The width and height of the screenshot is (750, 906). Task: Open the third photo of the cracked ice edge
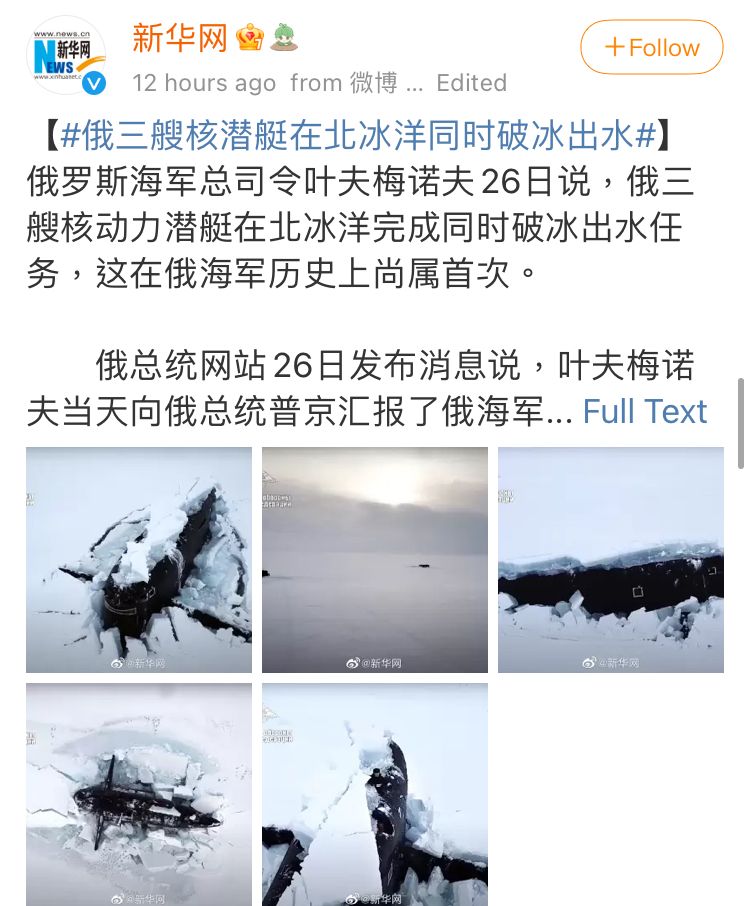pos(610,559)
